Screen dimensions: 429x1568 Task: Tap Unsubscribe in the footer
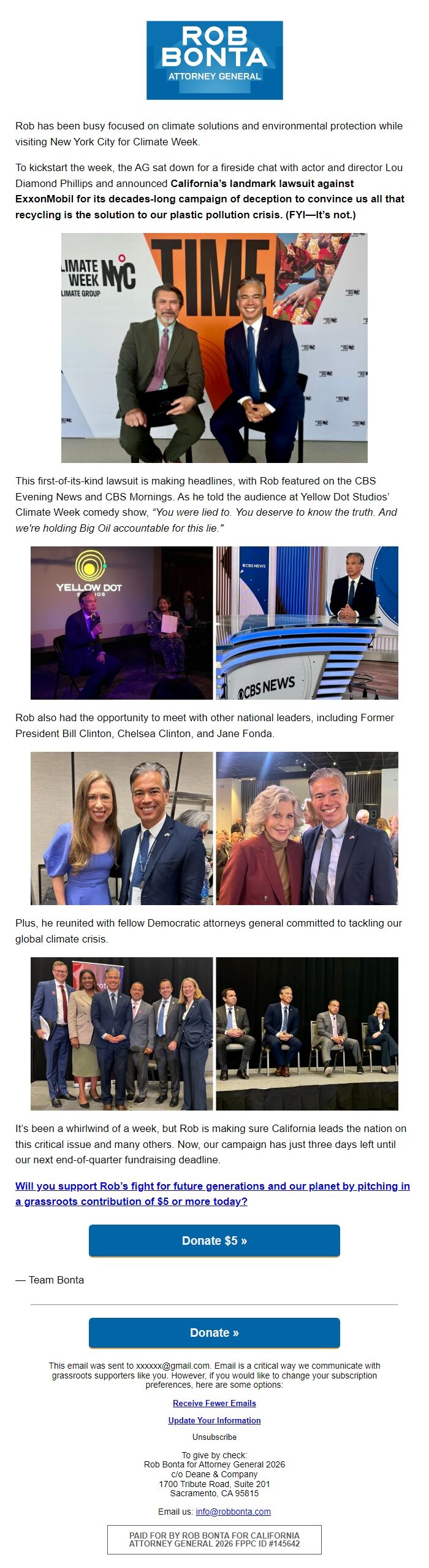[214, 1436]
